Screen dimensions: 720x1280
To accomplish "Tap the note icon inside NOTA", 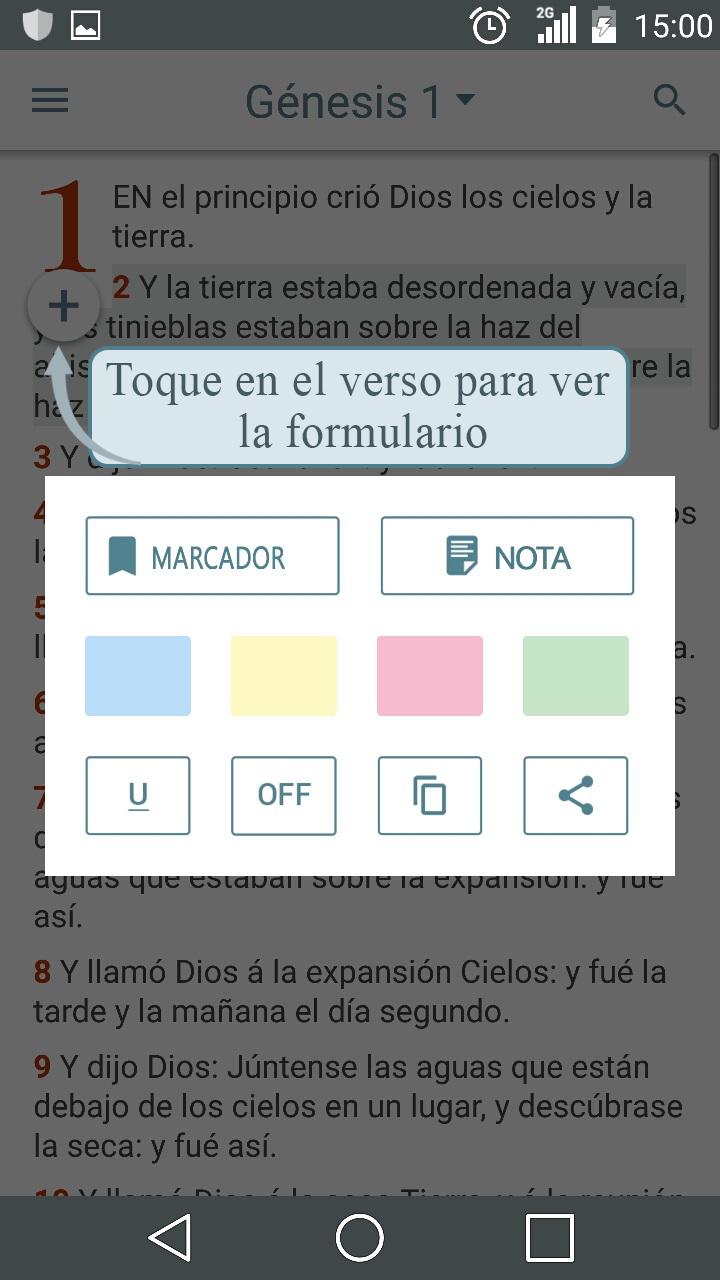I will pos(453,556).
